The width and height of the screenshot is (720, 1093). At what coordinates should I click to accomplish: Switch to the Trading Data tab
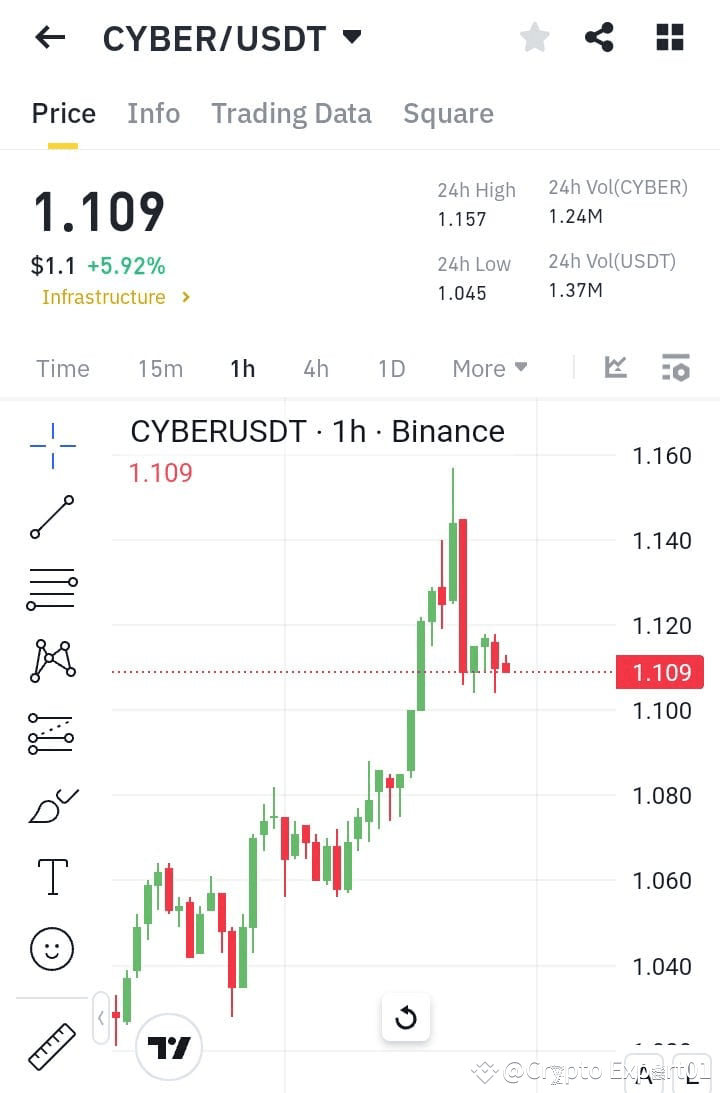pyautogui.click(x=291, y=113)
